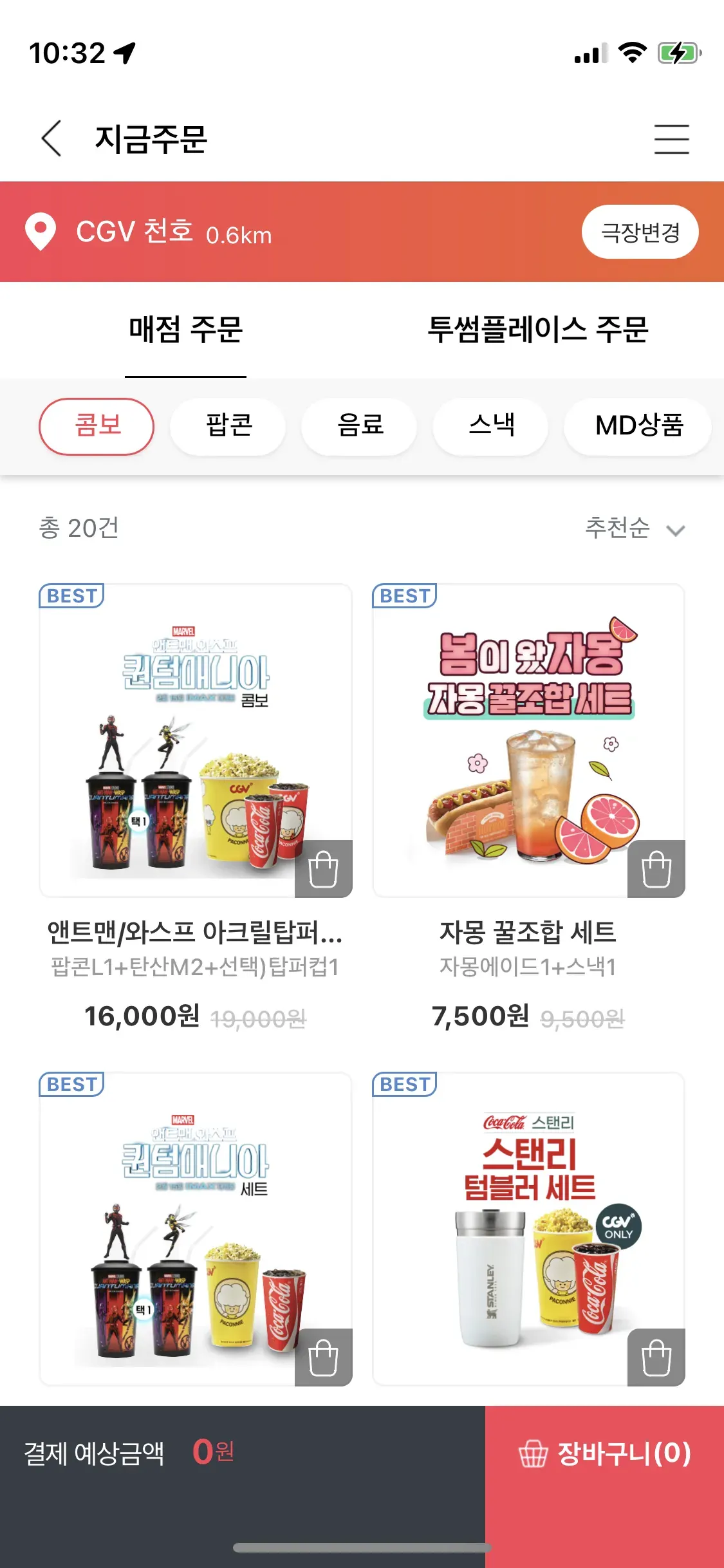Tap 극장변경 to change theater
The width and height of the screenshot is (724, 1568).
(640, 232)
